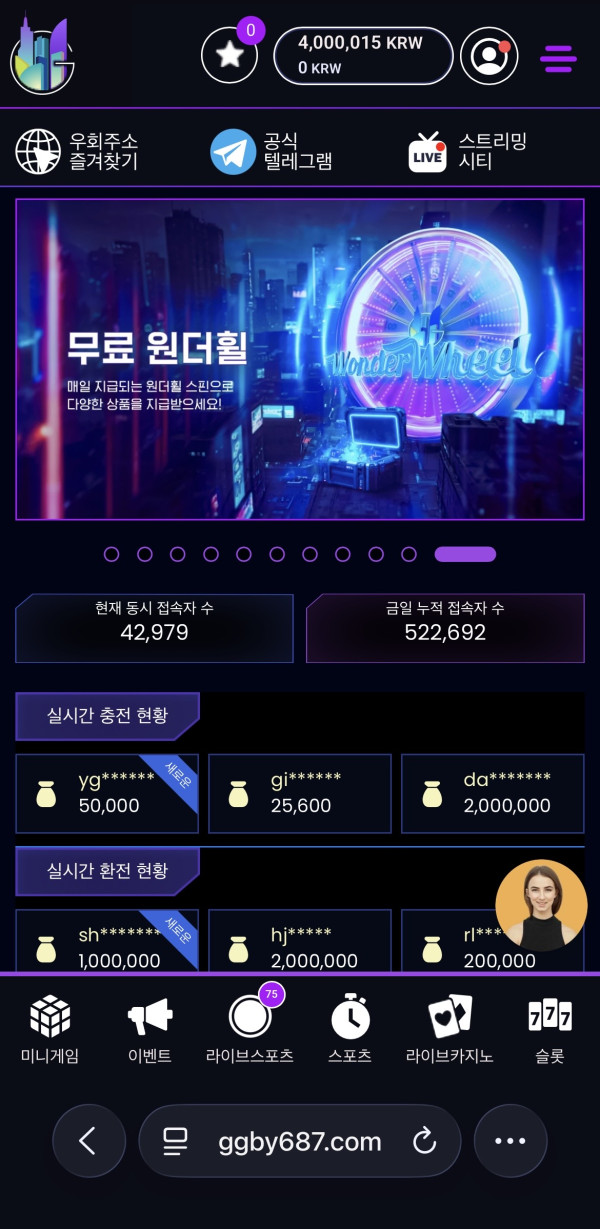
Task: Open live chat support avatar
Action: pyautogui.click(x=541, y=905)
